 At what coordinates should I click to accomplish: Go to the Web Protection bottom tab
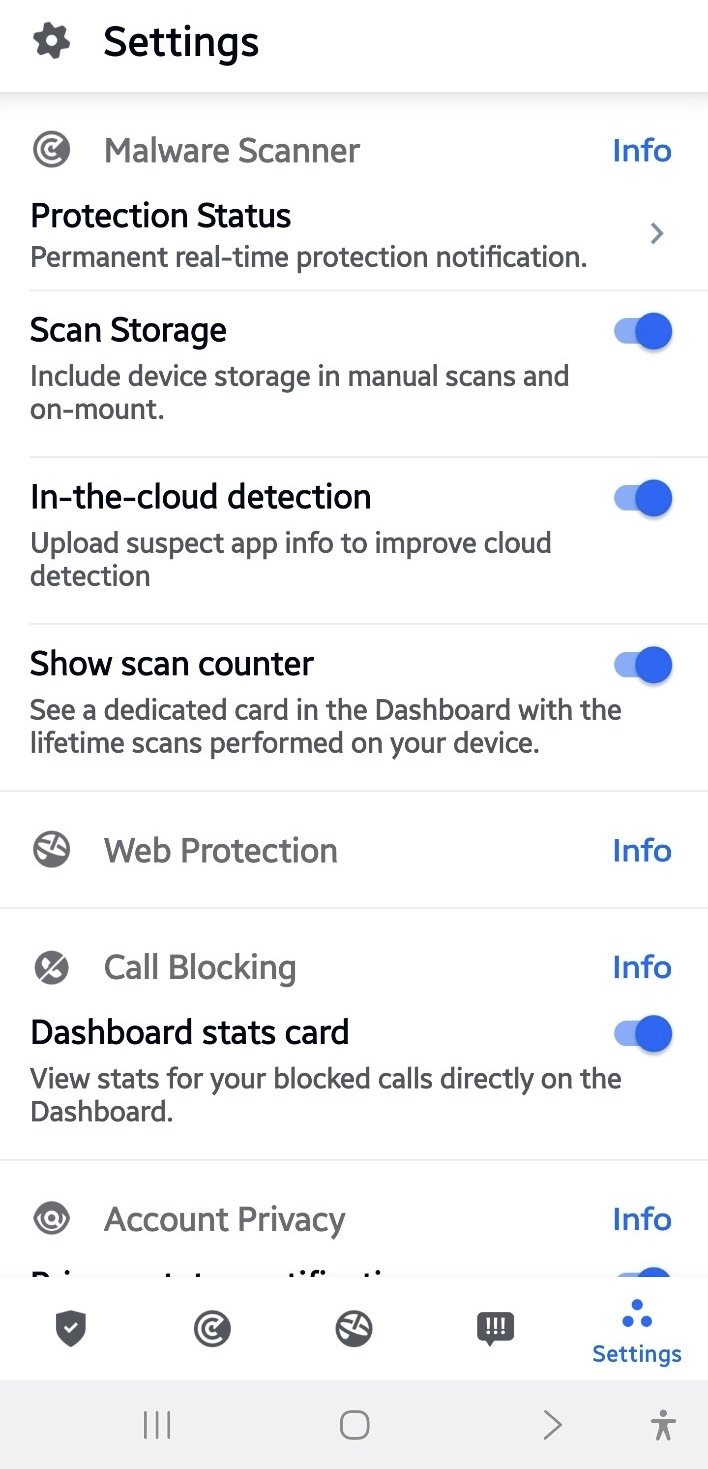click(x=354, y=1329)
